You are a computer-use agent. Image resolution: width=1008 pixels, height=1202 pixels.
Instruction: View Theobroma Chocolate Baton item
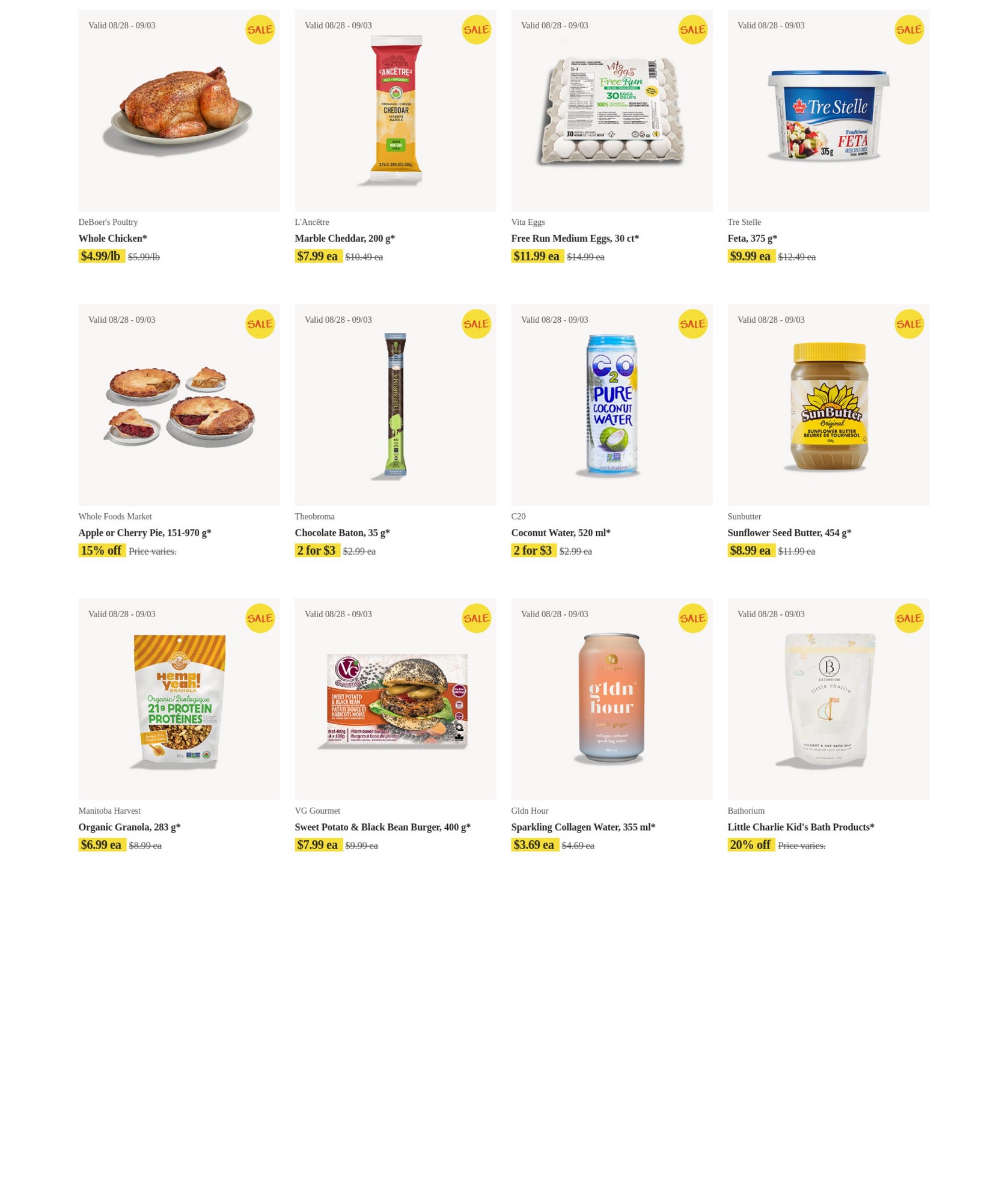(395, 405)
